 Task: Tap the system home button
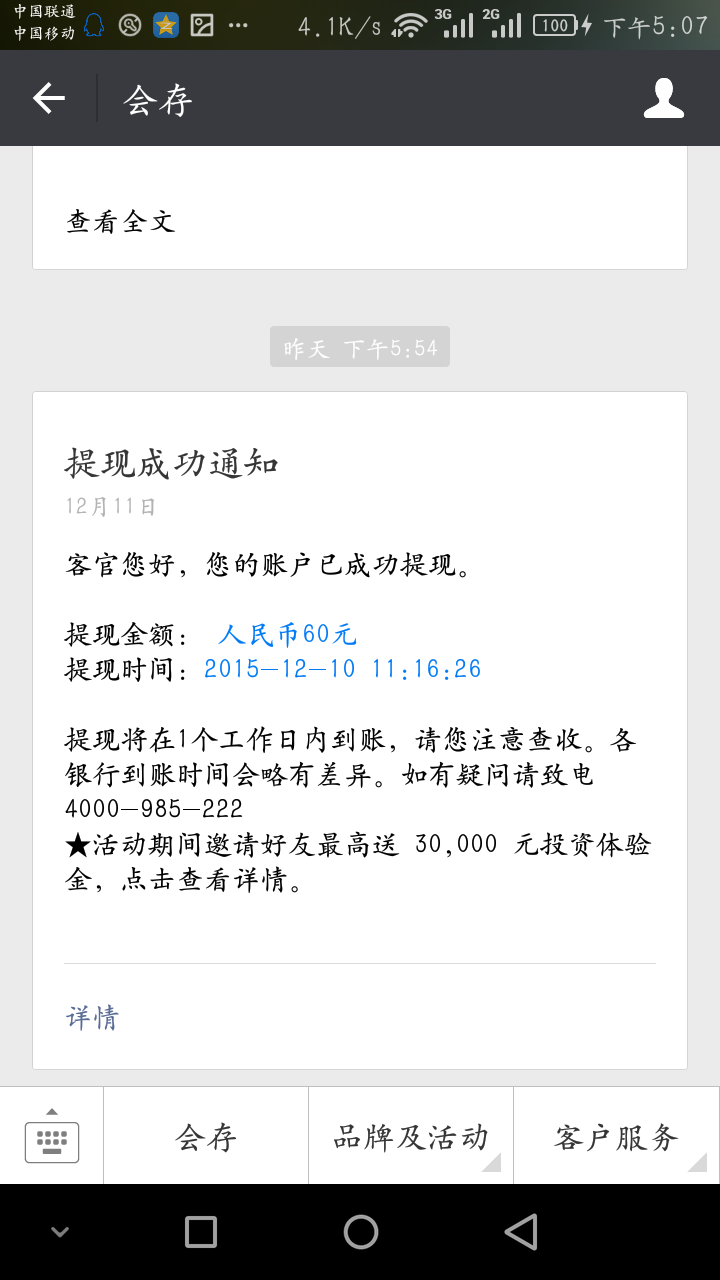pos(360,1232)
